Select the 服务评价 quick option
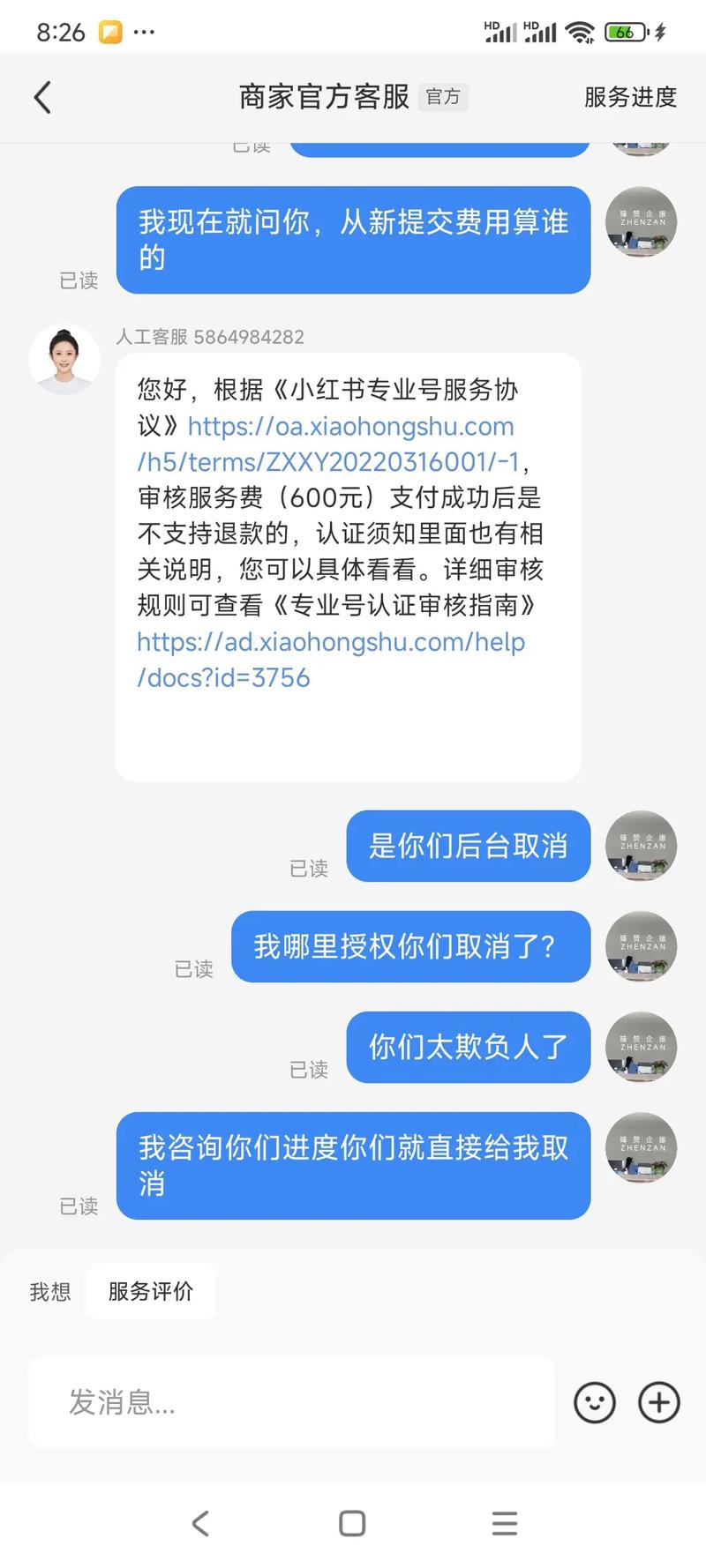The image size is (706, 1568). pyautogui.click(x=151, y=1291)
